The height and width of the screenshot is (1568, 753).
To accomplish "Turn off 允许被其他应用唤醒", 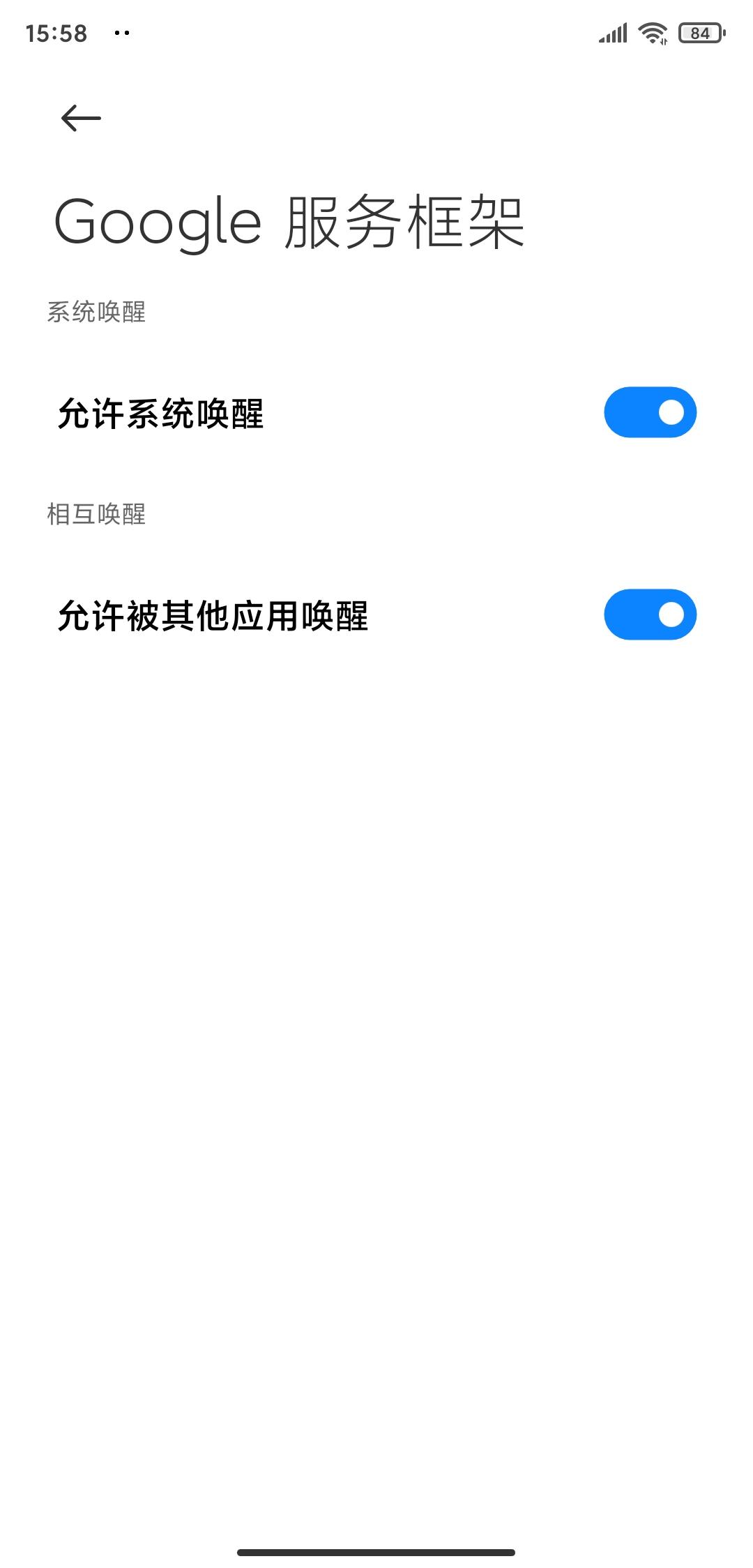I will pyautogui.click(x=648, y=614).
